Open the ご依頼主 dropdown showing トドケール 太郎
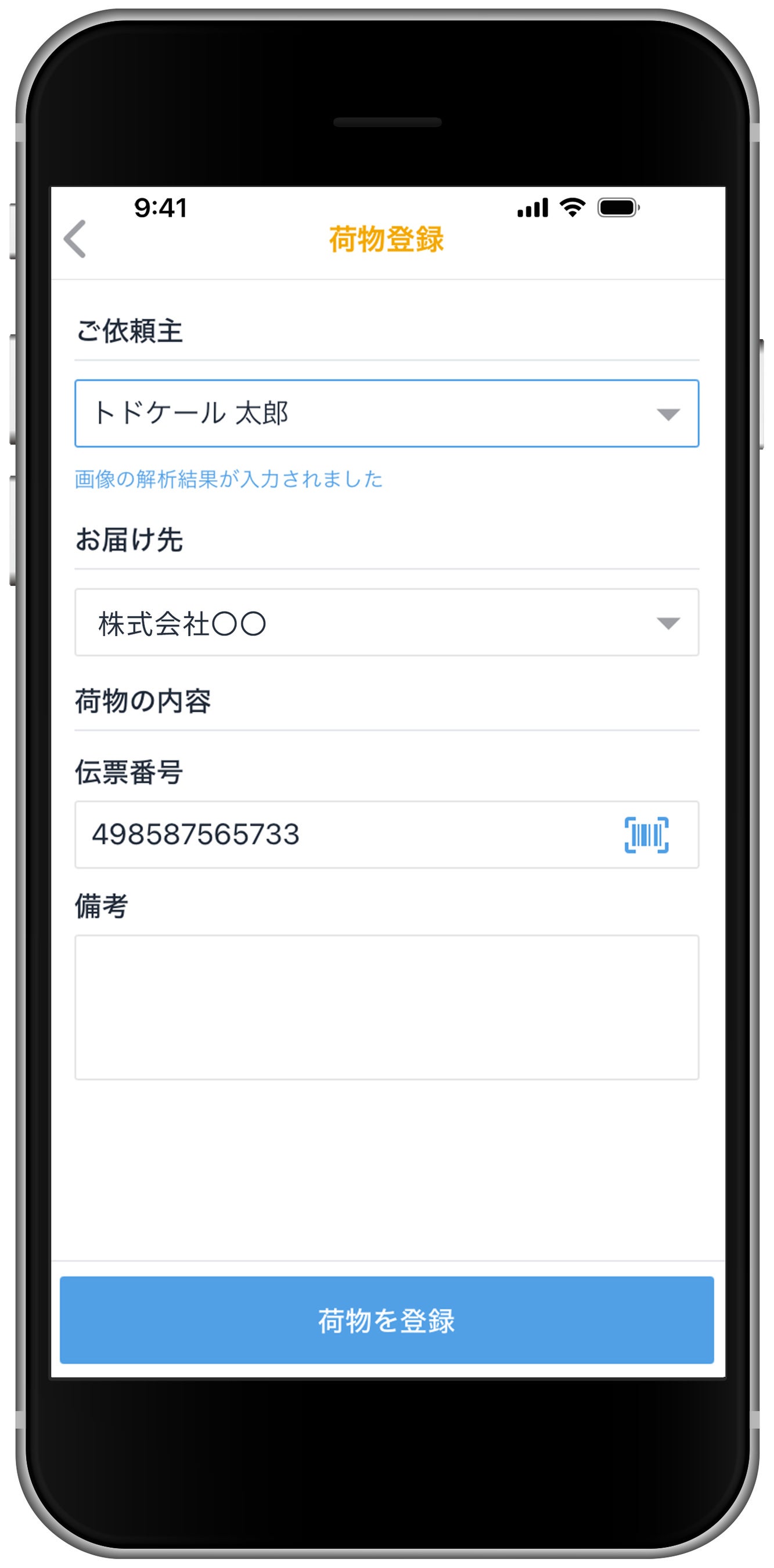 click(386, 413)
